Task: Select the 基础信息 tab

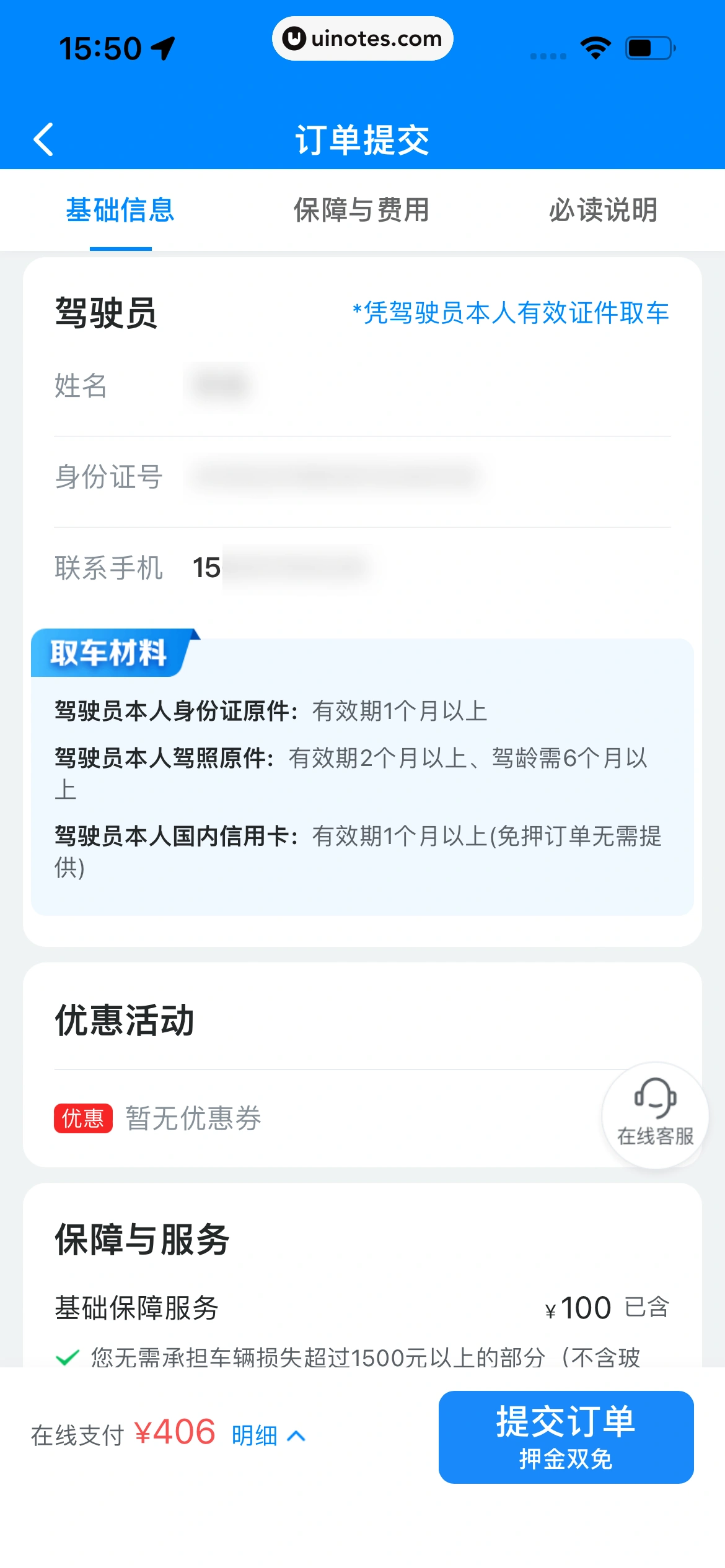Action: point(121,211)
